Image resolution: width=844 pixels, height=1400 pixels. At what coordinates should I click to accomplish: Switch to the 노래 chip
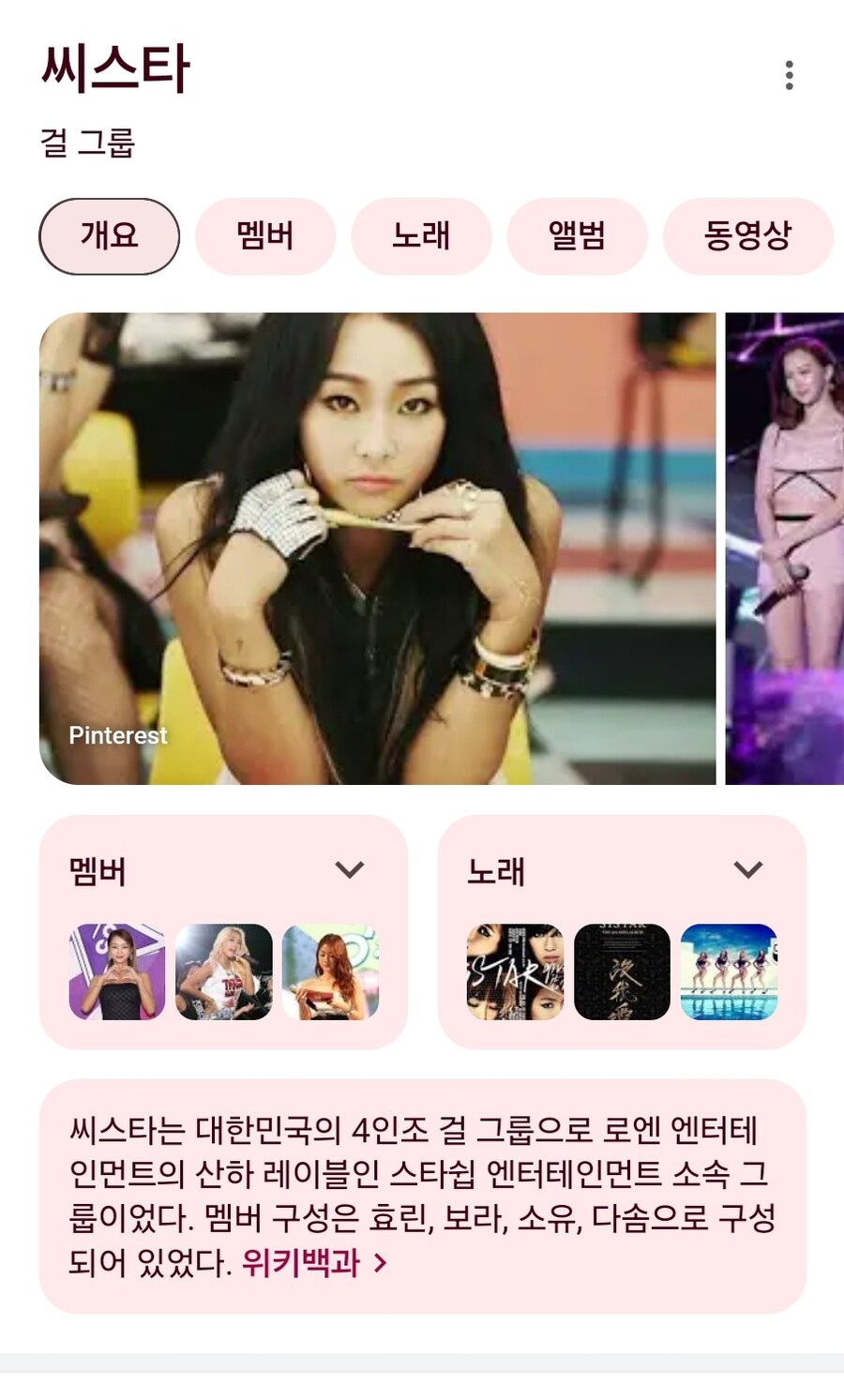pyautogui.click(x=421, y=236)
